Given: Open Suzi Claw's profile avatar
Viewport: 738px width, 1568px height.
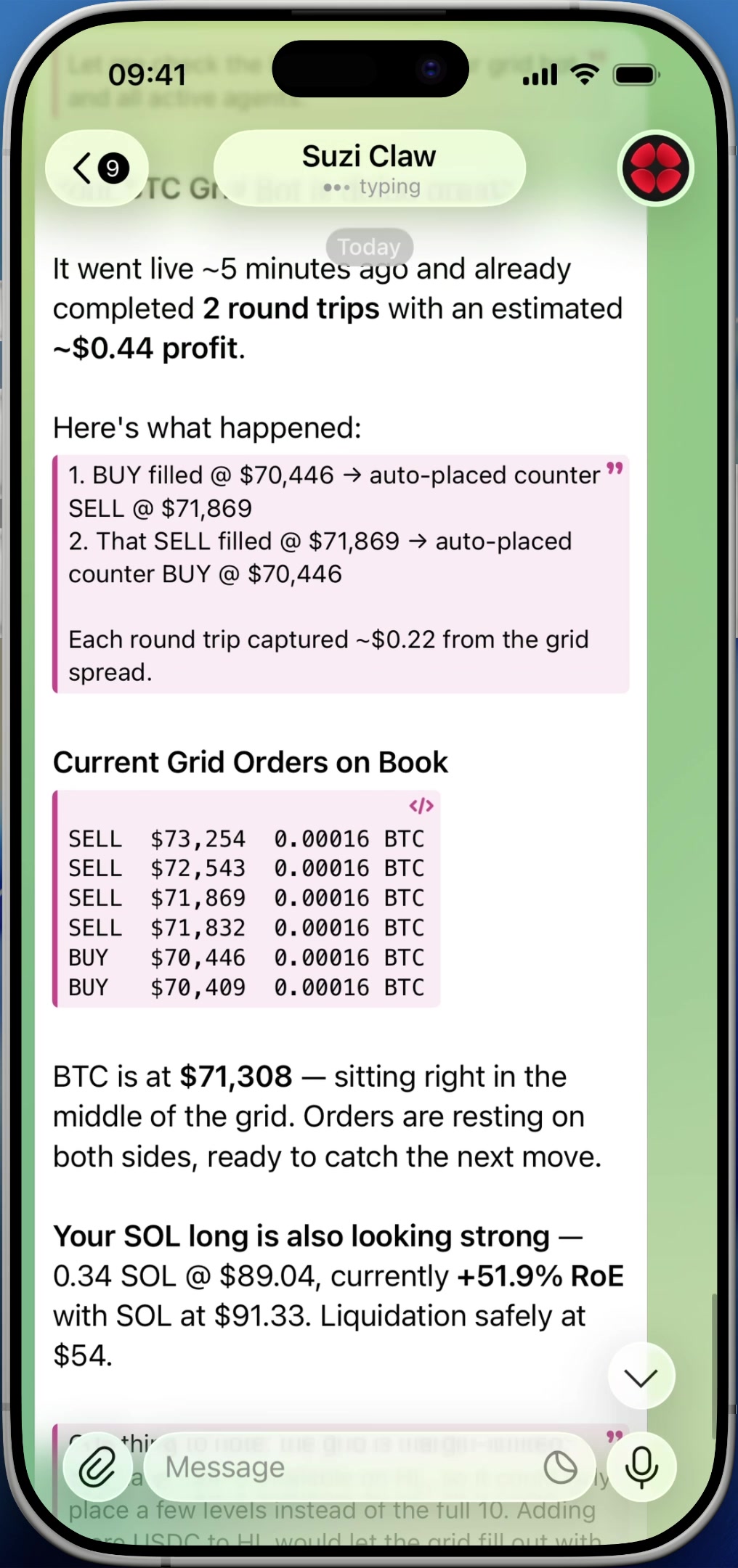Looking at the screenshot, I should click(656, 168).
